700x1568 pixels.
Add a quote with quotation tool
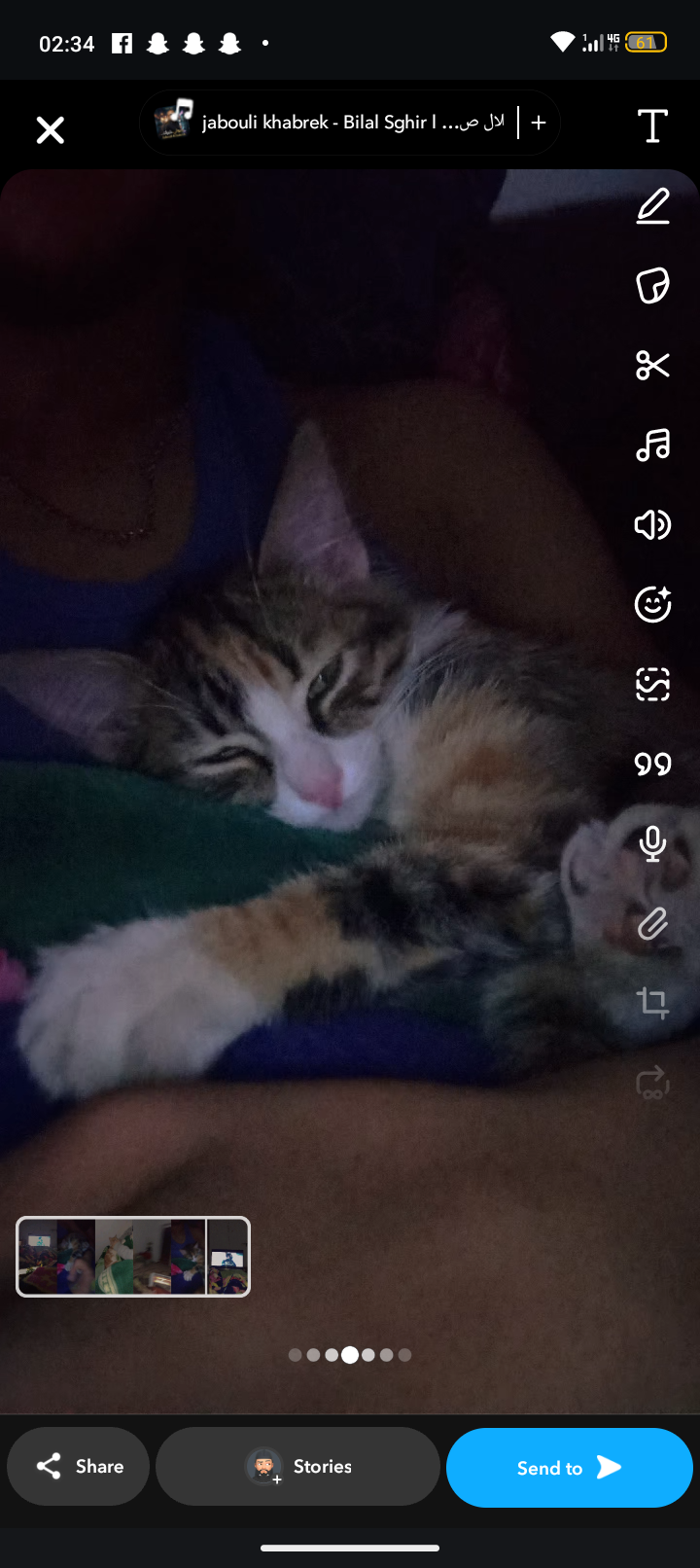tap(652, 765)
